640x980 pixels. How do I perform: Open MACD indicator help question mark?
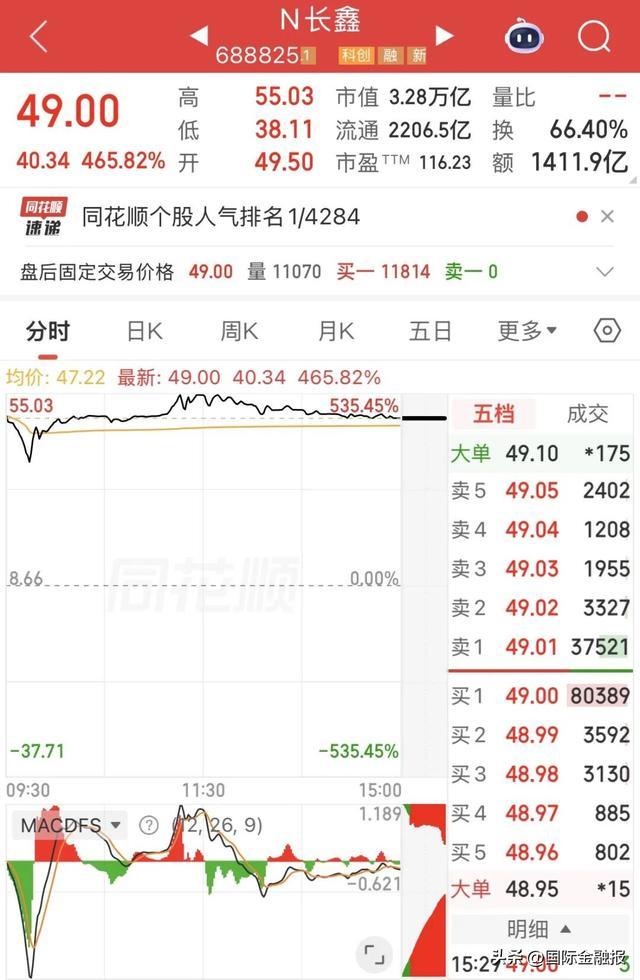coord(149,825)
